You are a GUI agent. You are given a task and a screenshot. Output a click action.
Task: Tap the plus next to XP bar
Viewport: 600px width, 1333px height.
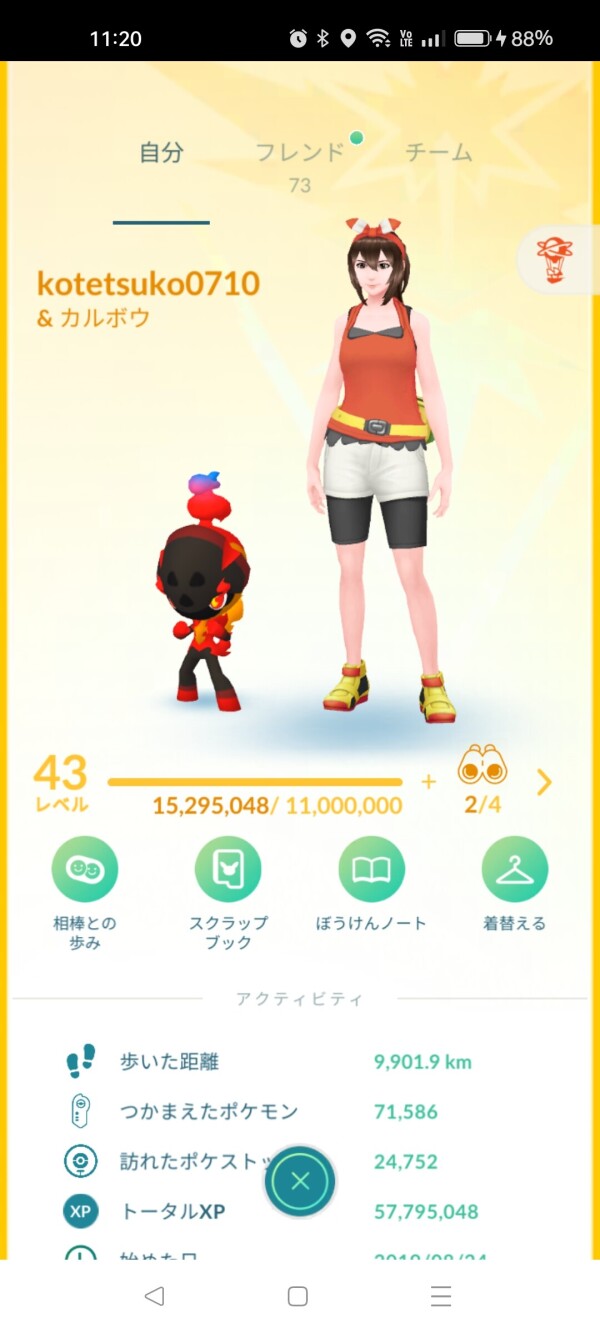click(x=429, y=782)
